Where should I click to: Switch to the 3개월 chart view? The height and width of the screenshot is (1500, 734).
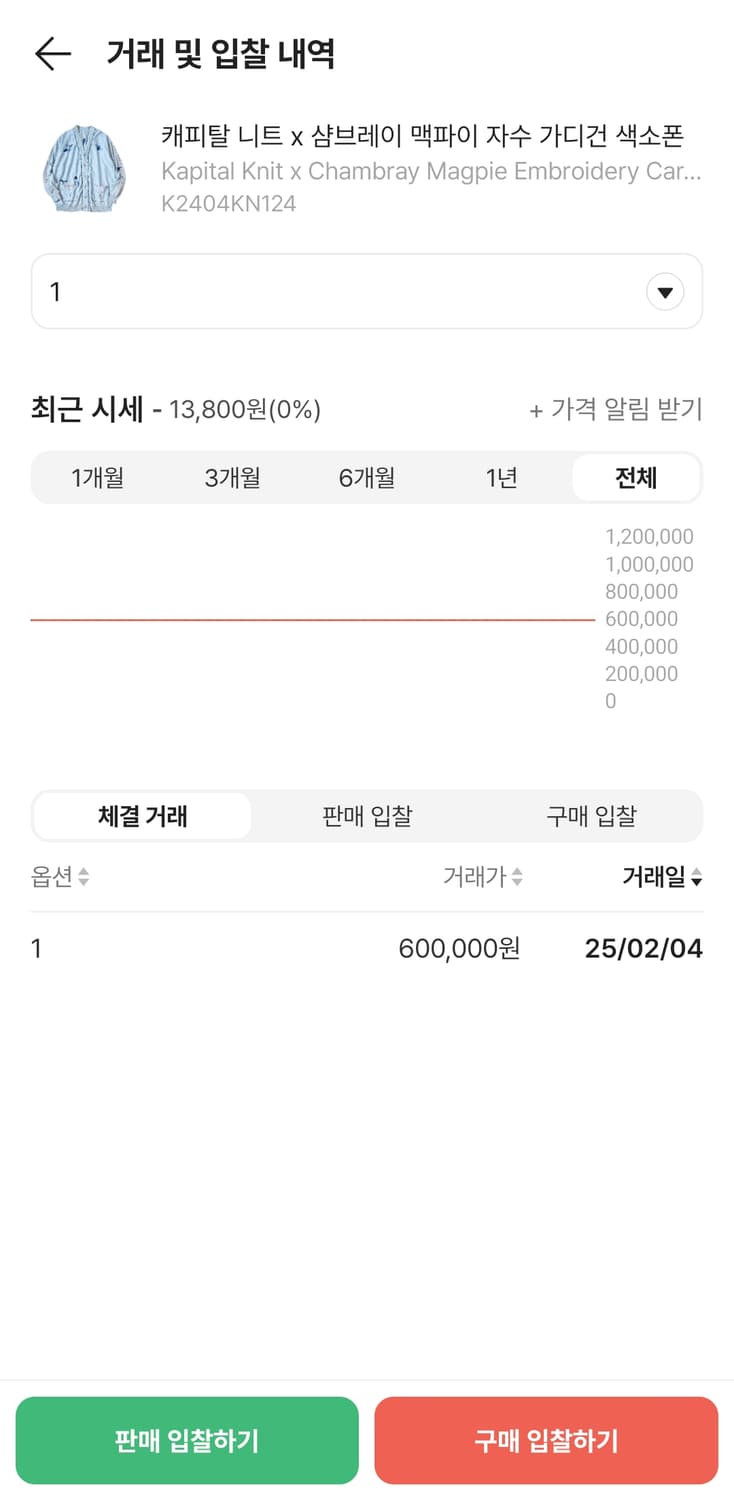(x=233, y=478)
